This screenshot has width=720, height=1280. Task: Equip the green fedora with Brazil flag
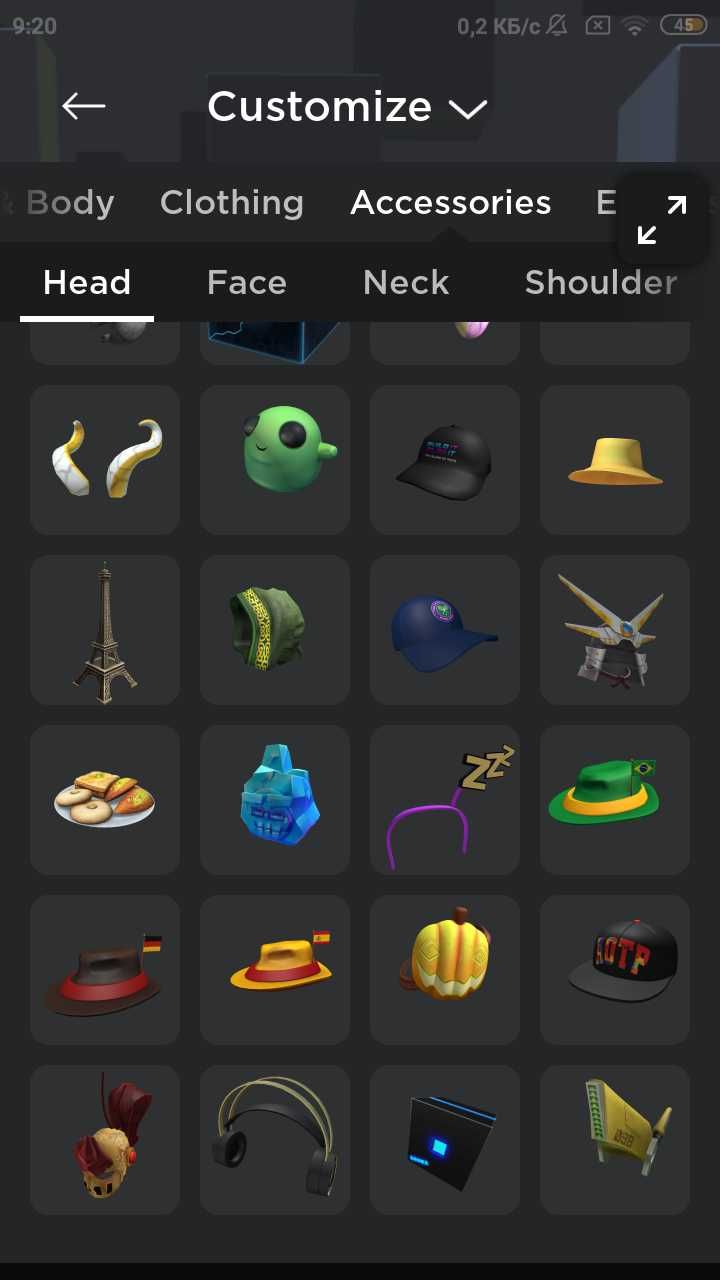point(615,800)
